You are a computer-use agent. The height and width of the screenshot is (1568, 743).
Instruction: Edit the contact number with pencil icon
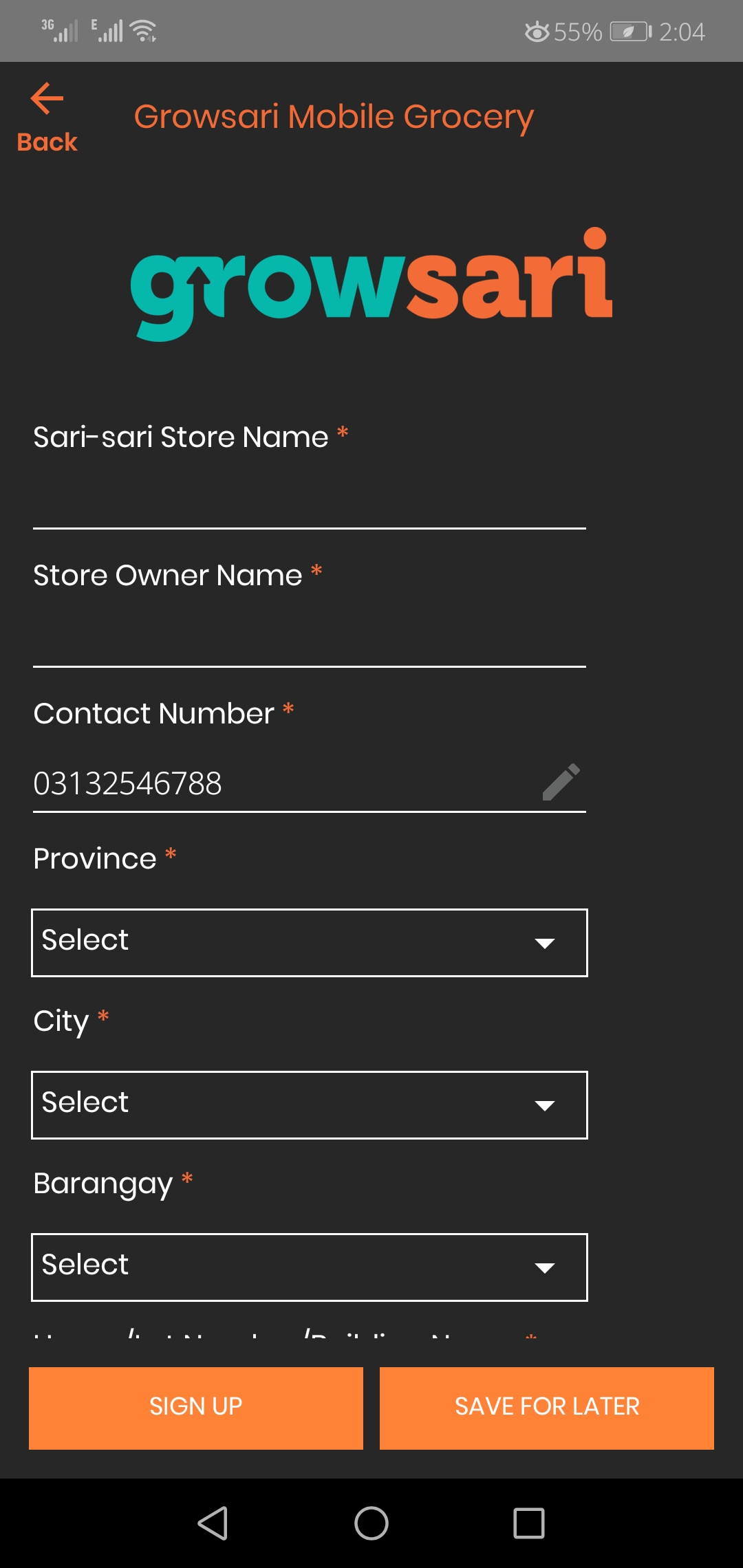point(561,783)
